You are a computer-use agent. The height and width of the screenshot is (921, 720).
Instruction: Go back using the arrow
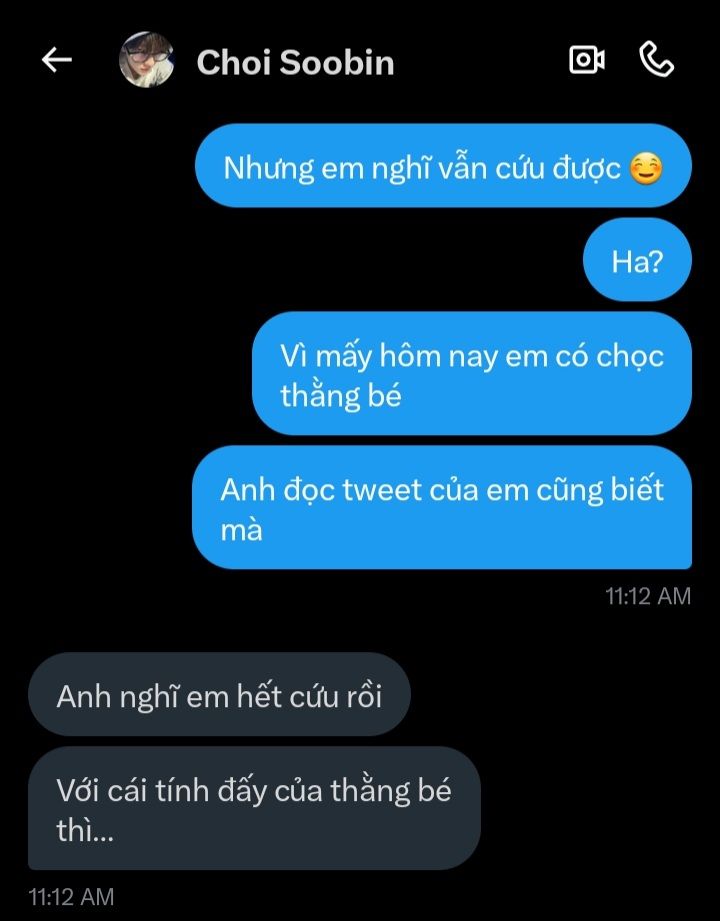(x=56, y=60)
